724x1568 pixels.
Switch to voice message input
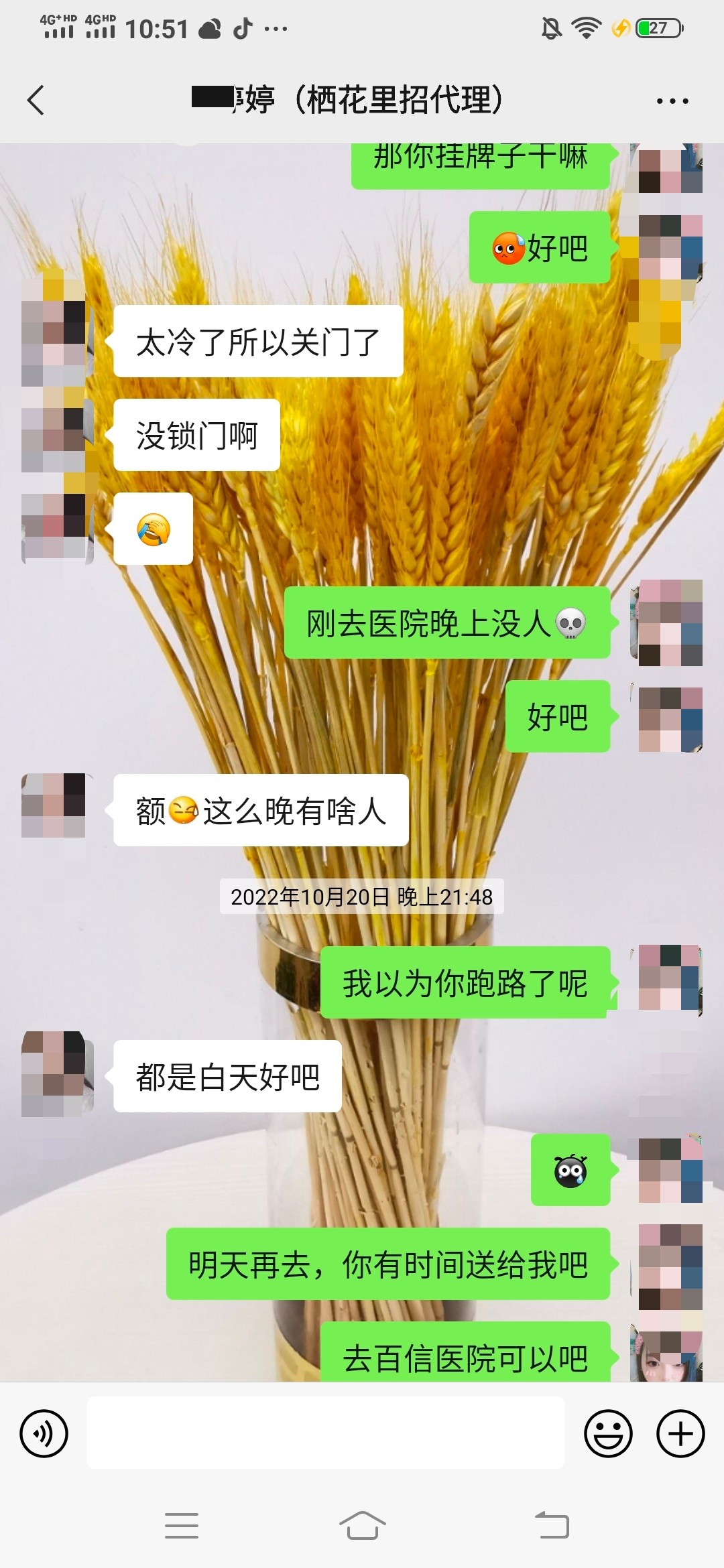pos(44,1433)
